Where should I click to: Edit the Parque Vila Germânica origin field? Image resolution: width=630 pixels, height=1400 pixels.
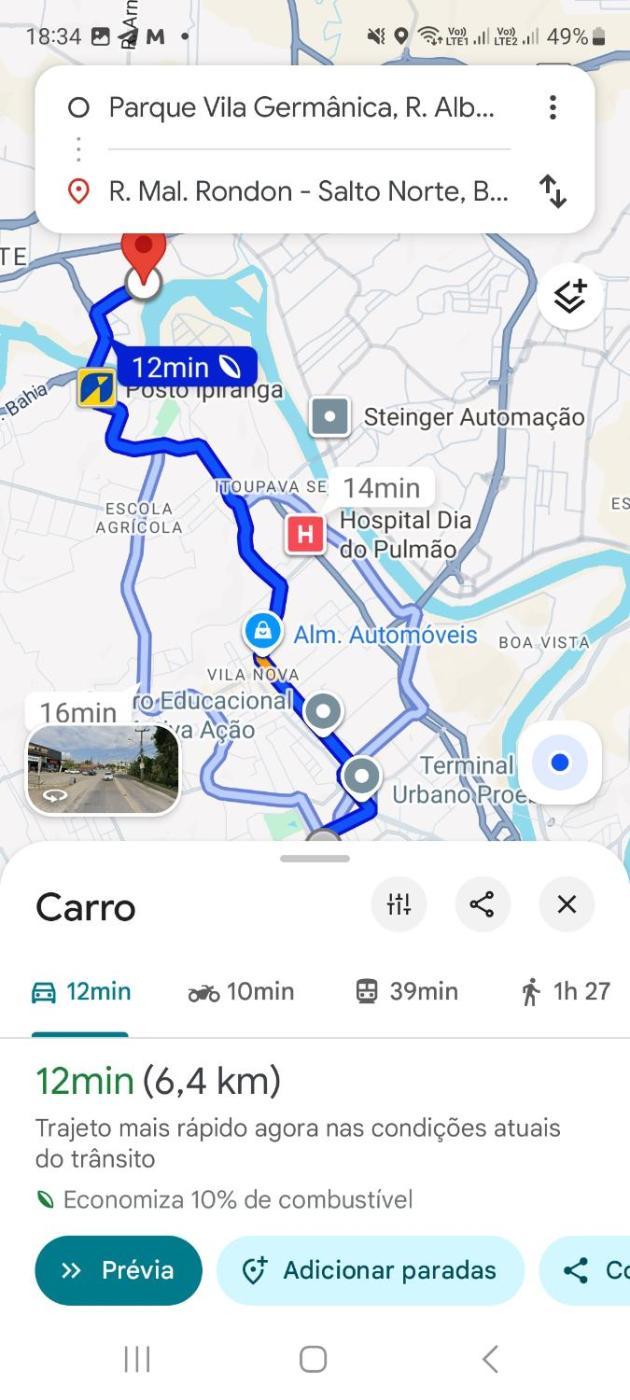pos(300,107)
